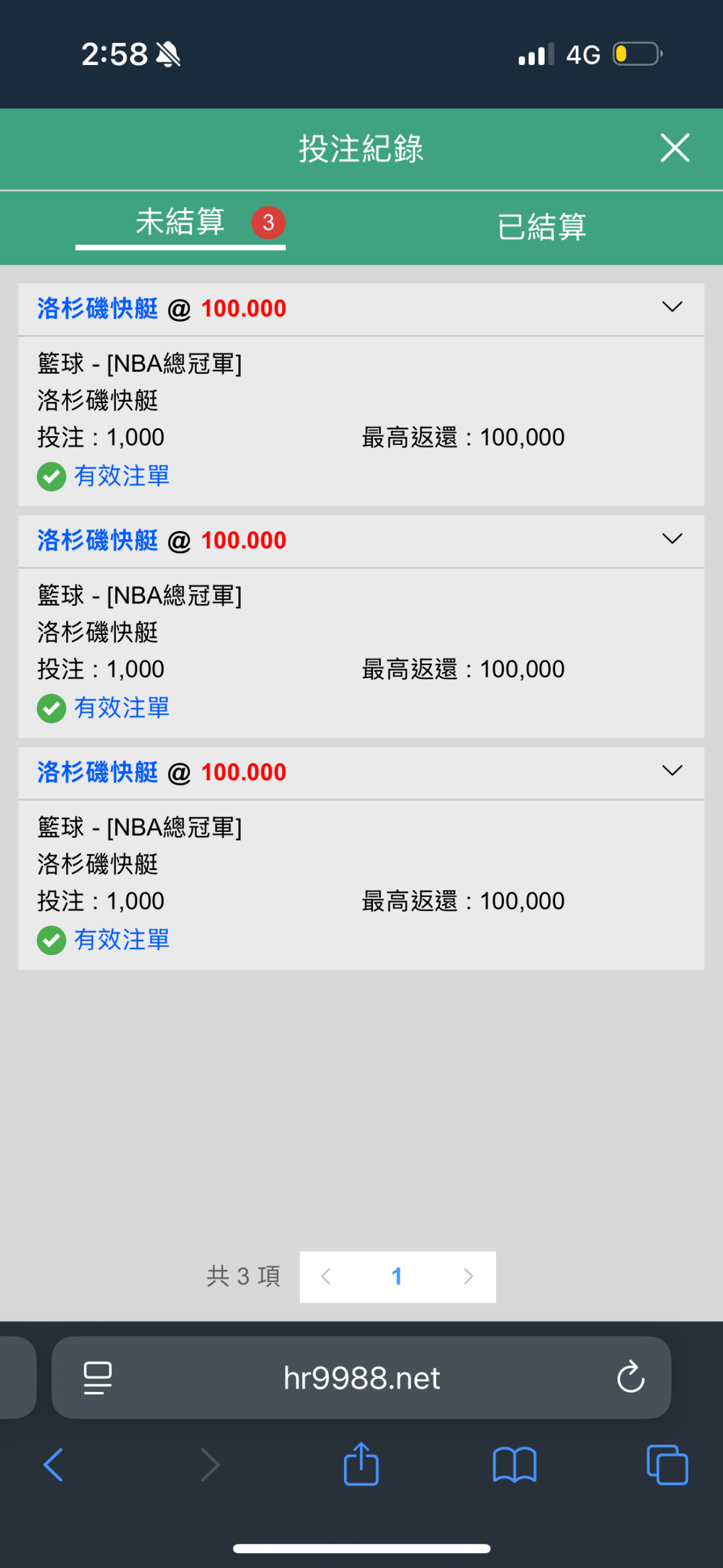This screenshot has height=1568, width=723.
Task: Show all open browser tabs
Action: [x=667, y=1465]
